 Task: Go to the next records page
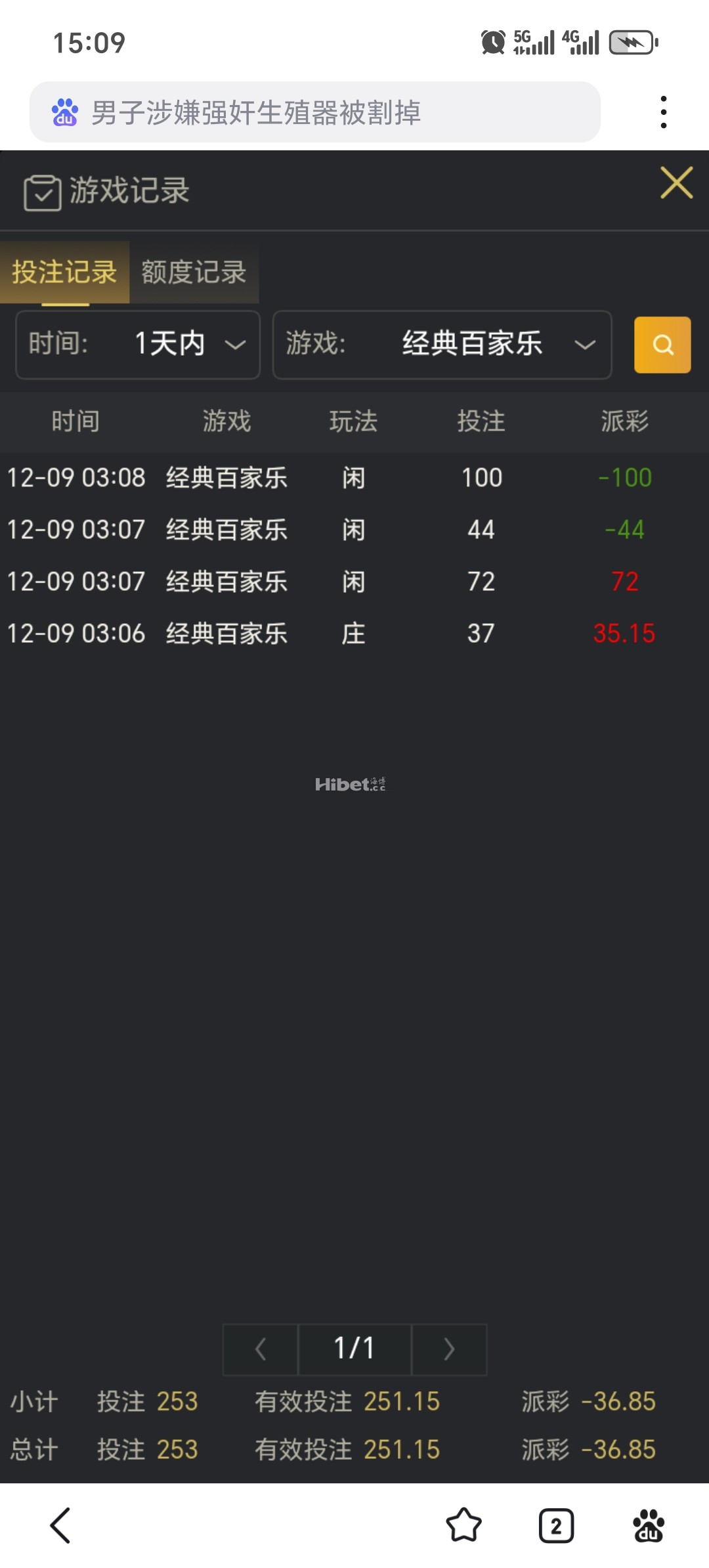[449, 1349]
